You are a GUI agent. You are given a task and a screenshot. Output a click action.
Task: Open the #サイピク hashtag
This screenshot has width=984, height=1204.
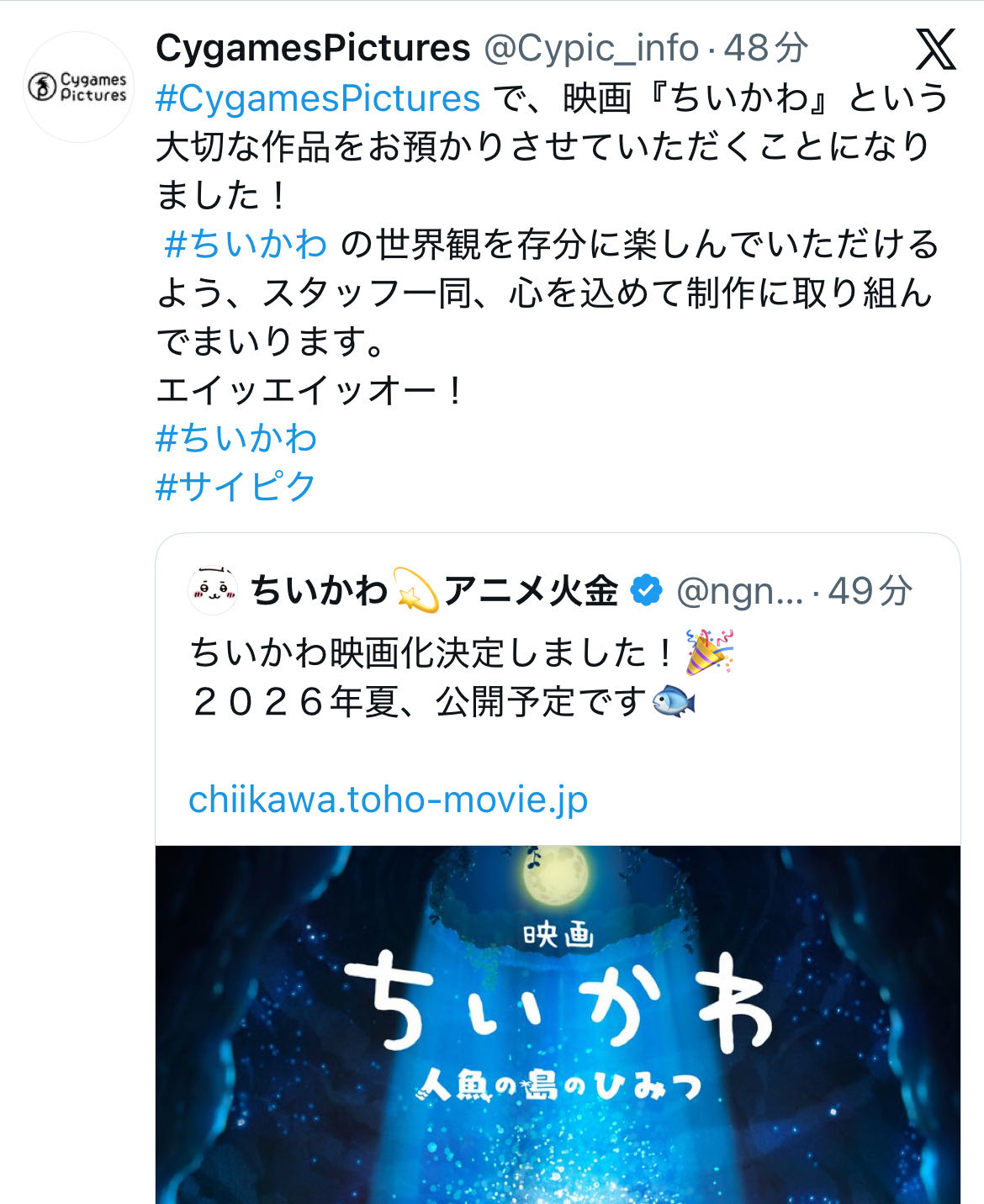(x=235, y=487)
